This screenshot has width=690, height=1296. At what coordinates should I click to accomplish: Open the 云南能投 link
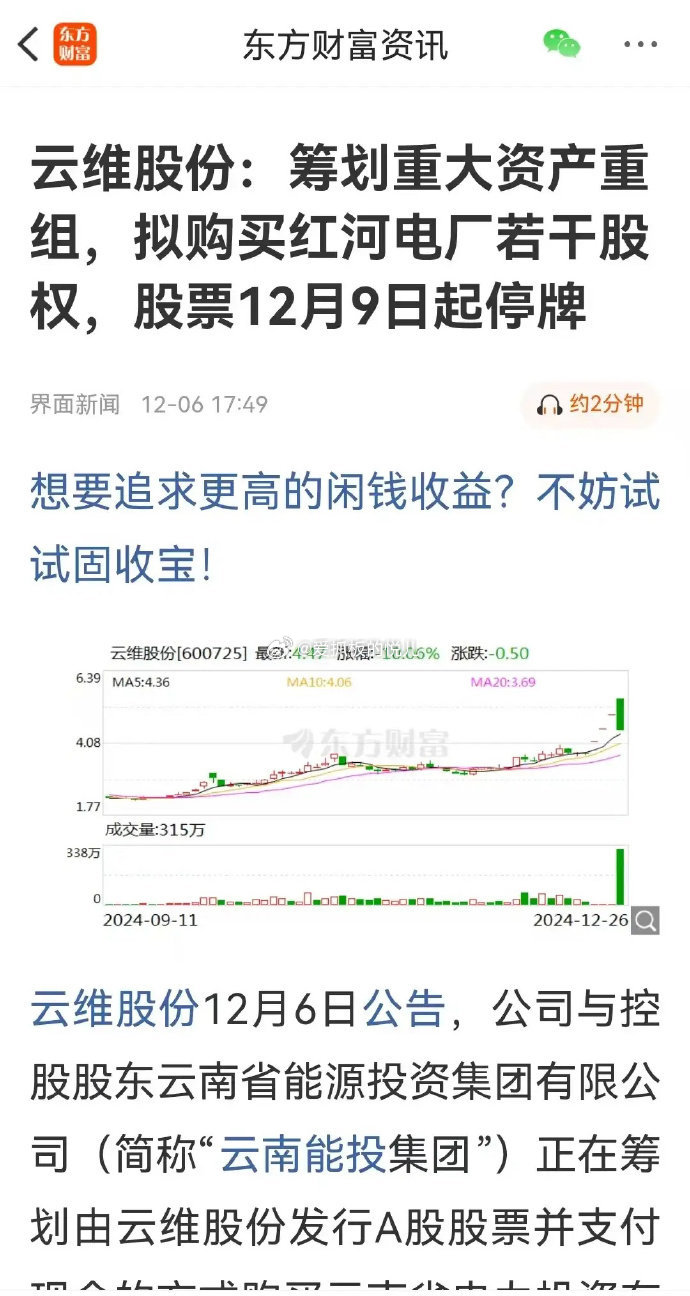(x=302, y=1157)
